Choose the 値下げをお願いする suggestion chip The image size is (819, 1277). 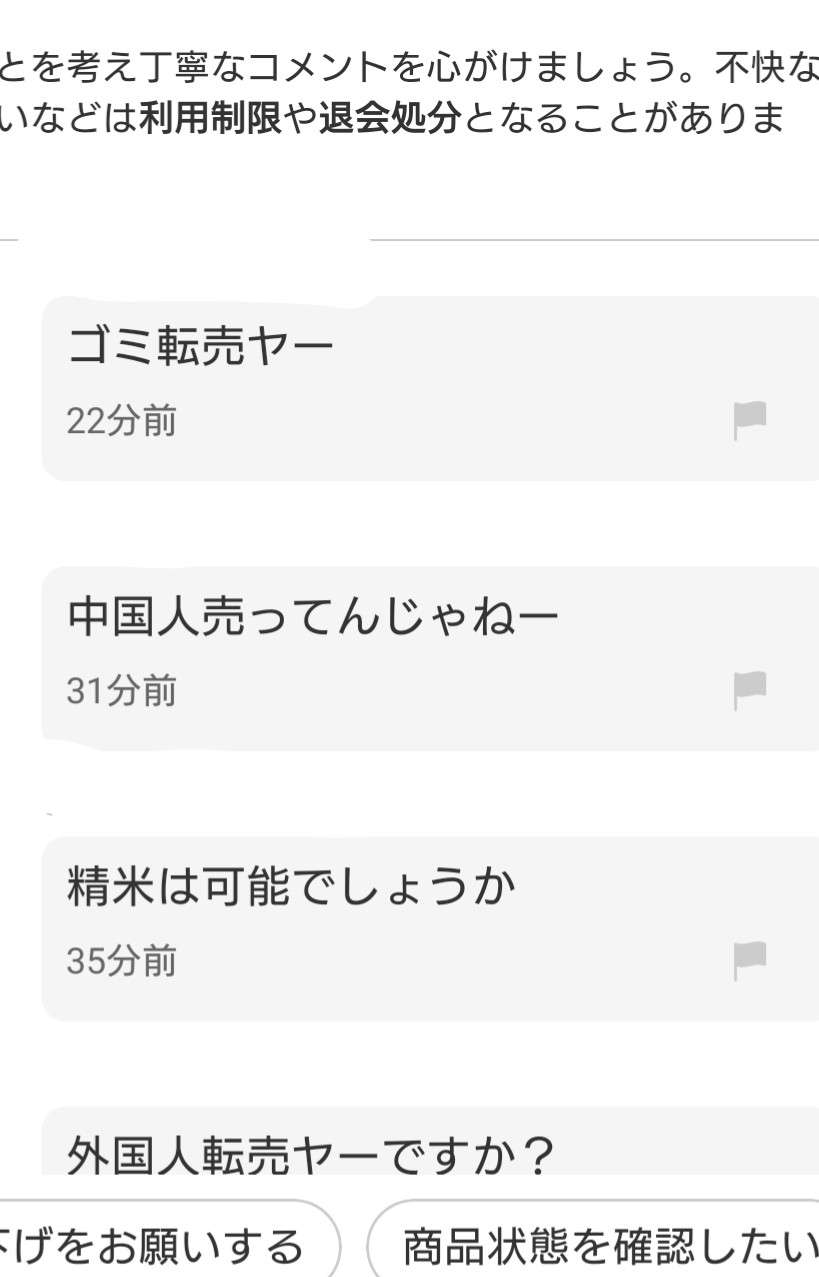click(160, 1246)
